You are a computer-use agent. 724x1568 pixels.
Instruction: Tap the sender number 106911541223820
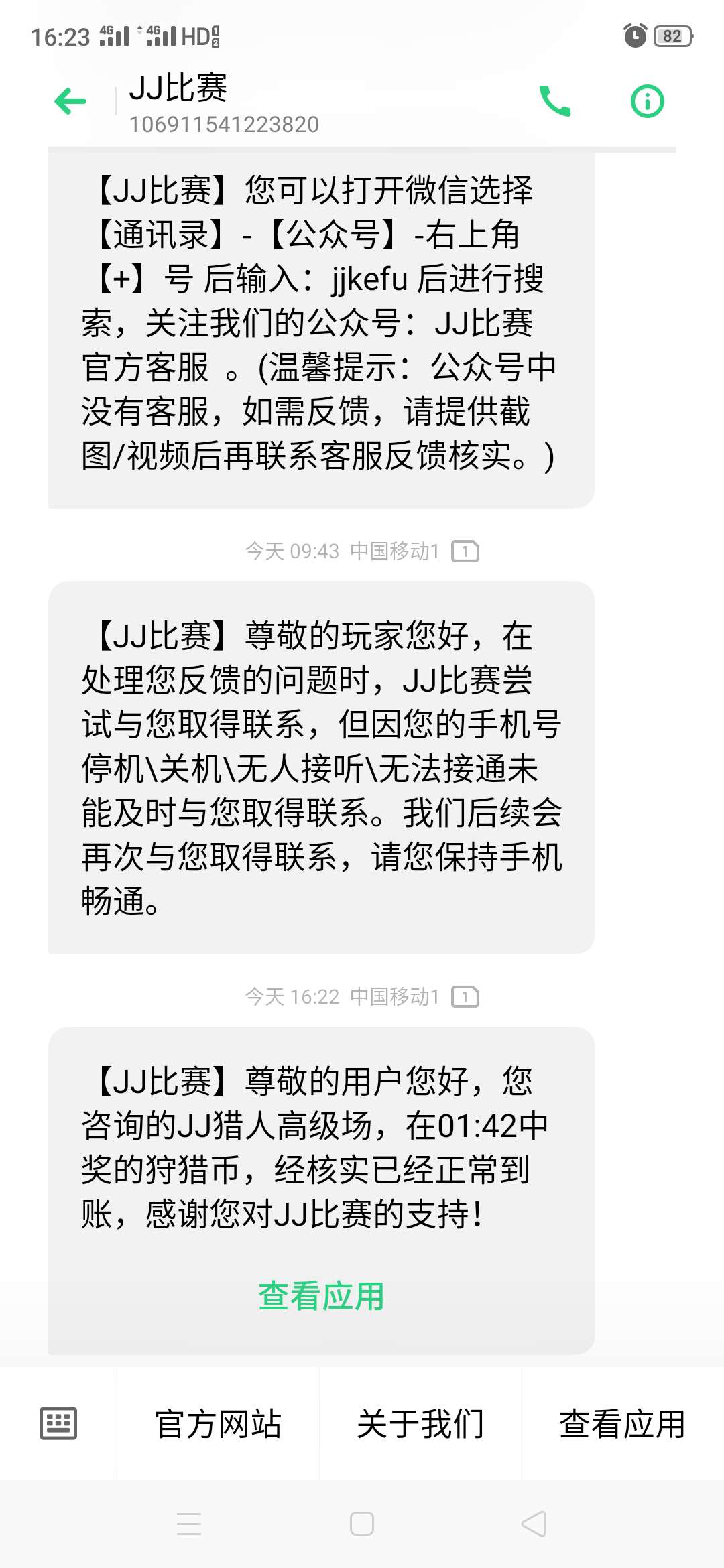tap(223, 124)
